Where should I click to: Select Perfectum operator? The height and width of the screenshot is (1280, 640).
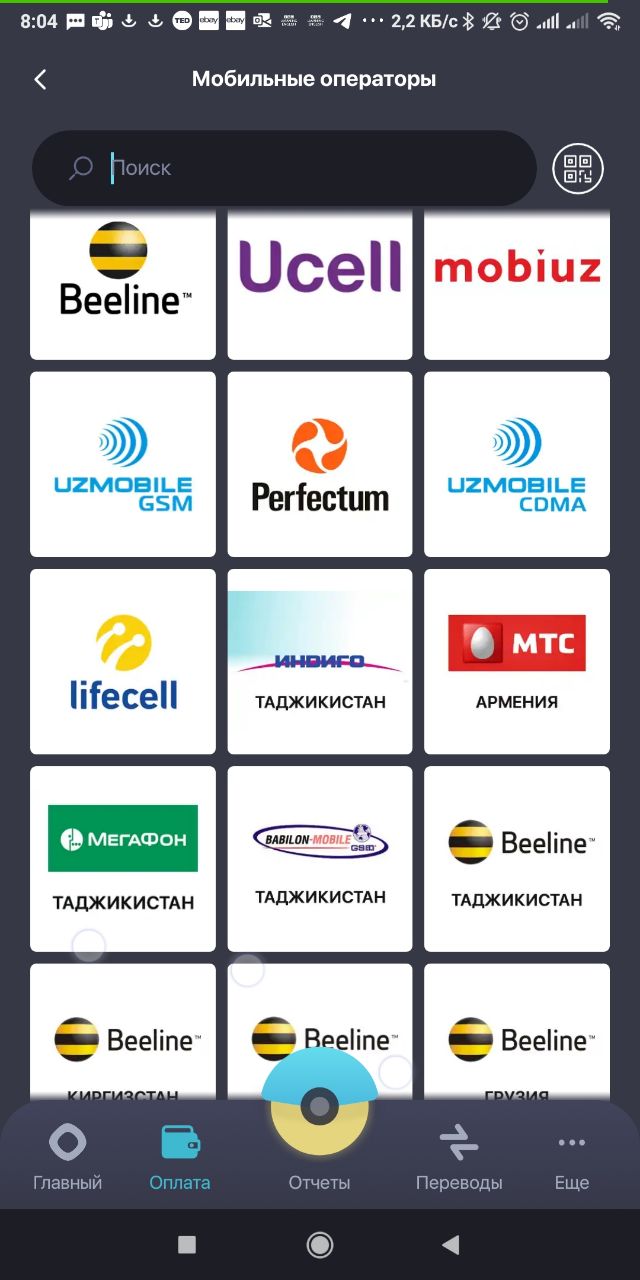(x=320, y=464)
